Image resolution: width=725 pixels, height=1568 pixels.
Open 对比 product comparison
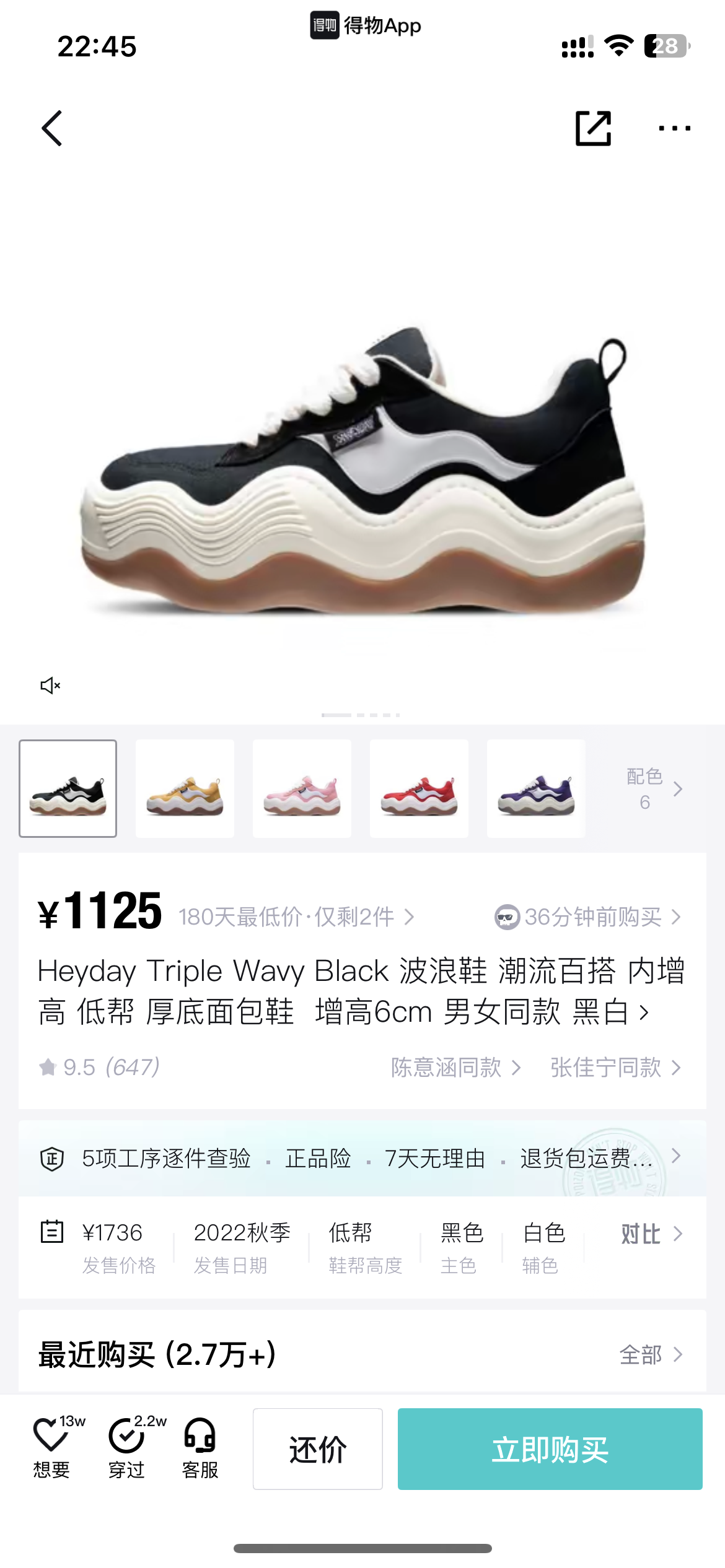(652, 1234)
